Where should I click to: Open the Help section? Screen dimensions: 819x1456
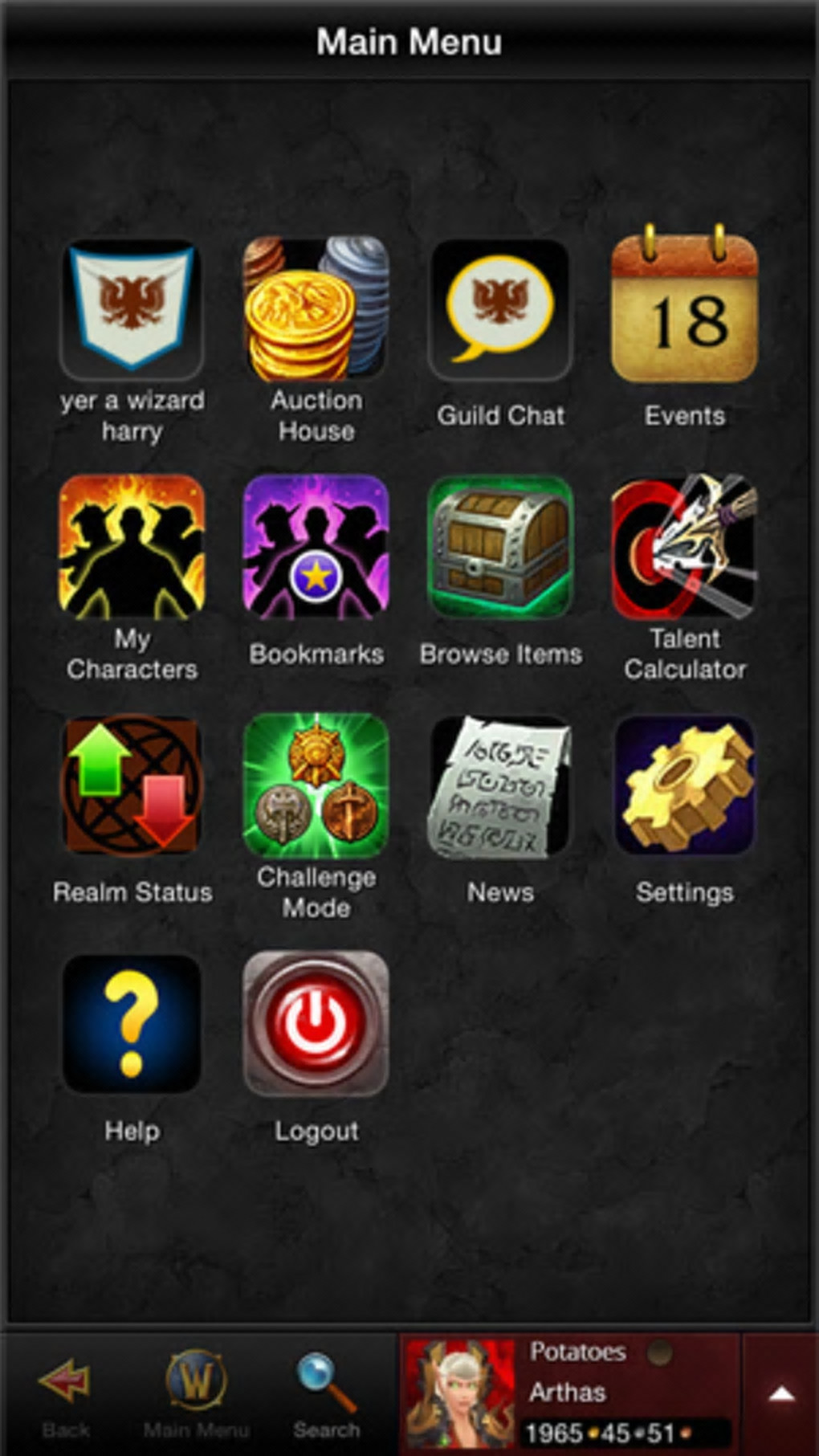(132, 1024)
